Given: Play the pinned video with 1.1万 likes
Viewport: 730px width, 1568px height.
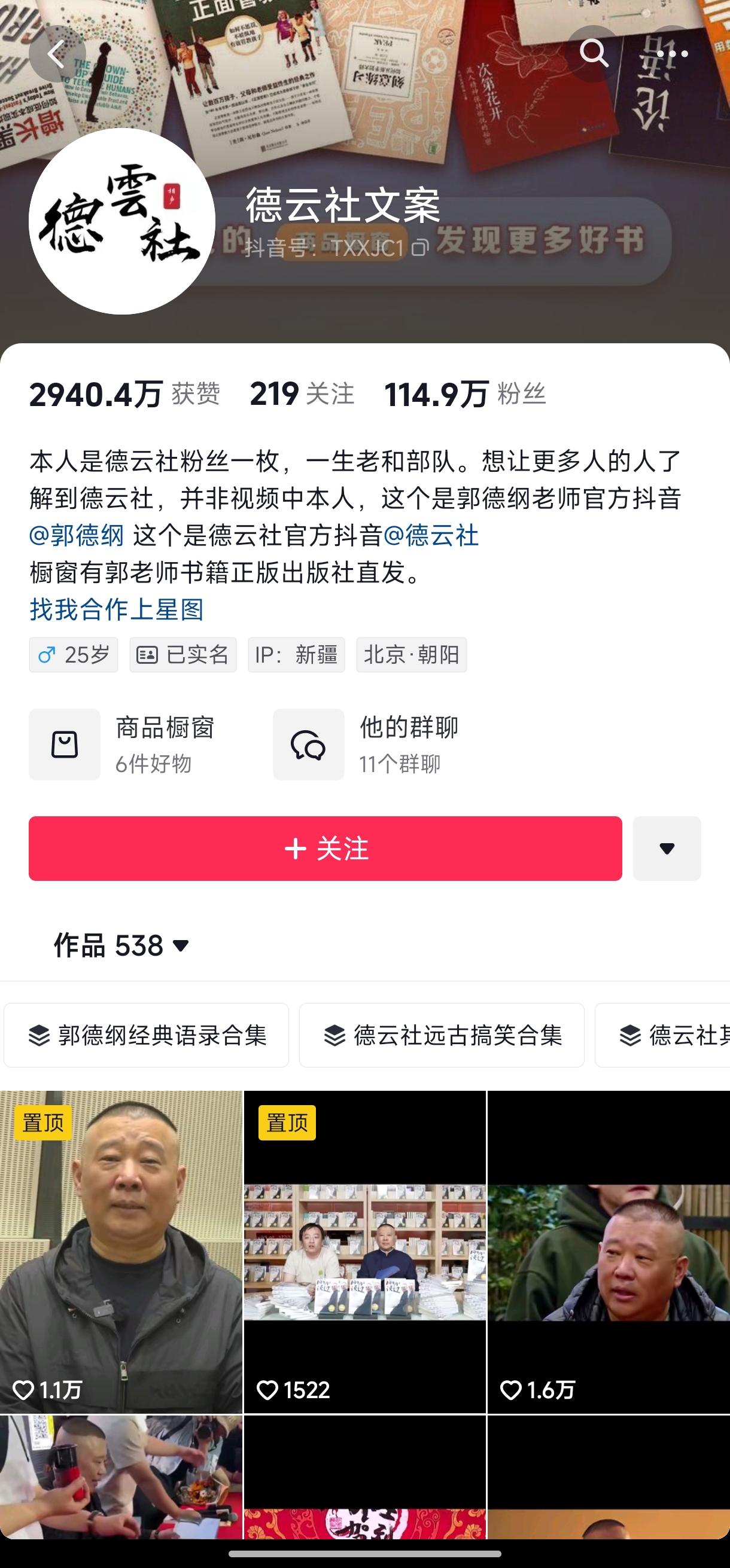Looking at the screenshot, I should (121, 1252).
